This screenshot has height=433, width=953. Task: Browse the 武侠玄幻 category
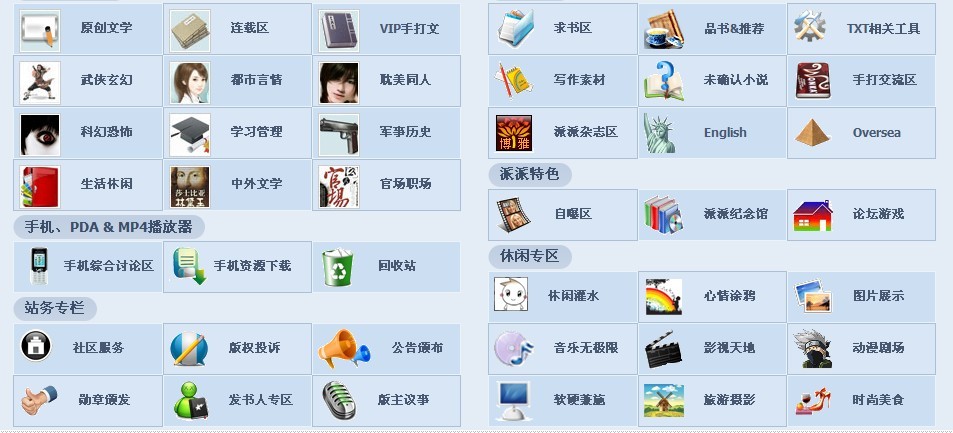pyautogui.click(x=105, y=80)
